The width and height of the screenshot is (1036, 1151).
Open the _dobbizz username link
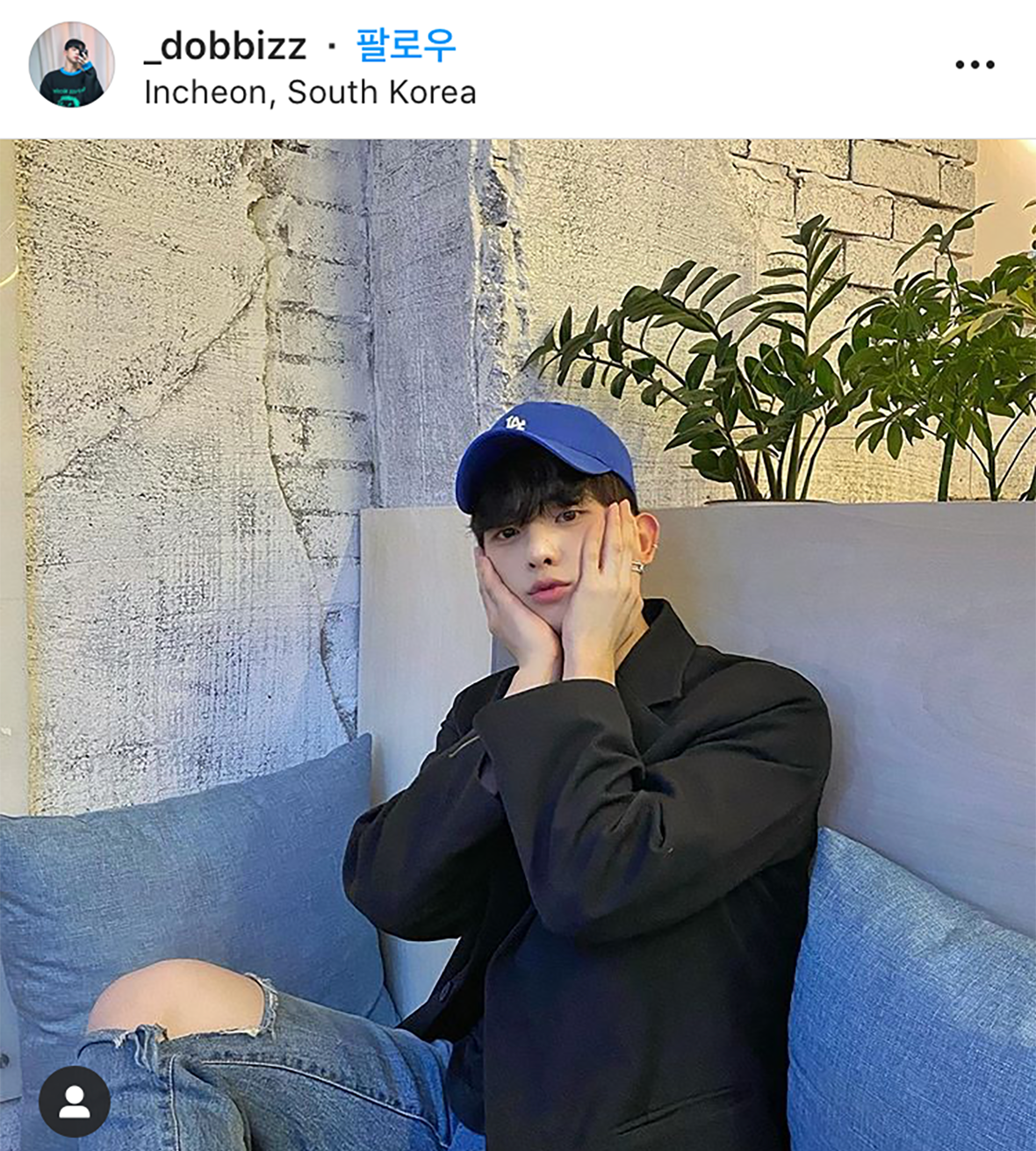click(225, 46)
